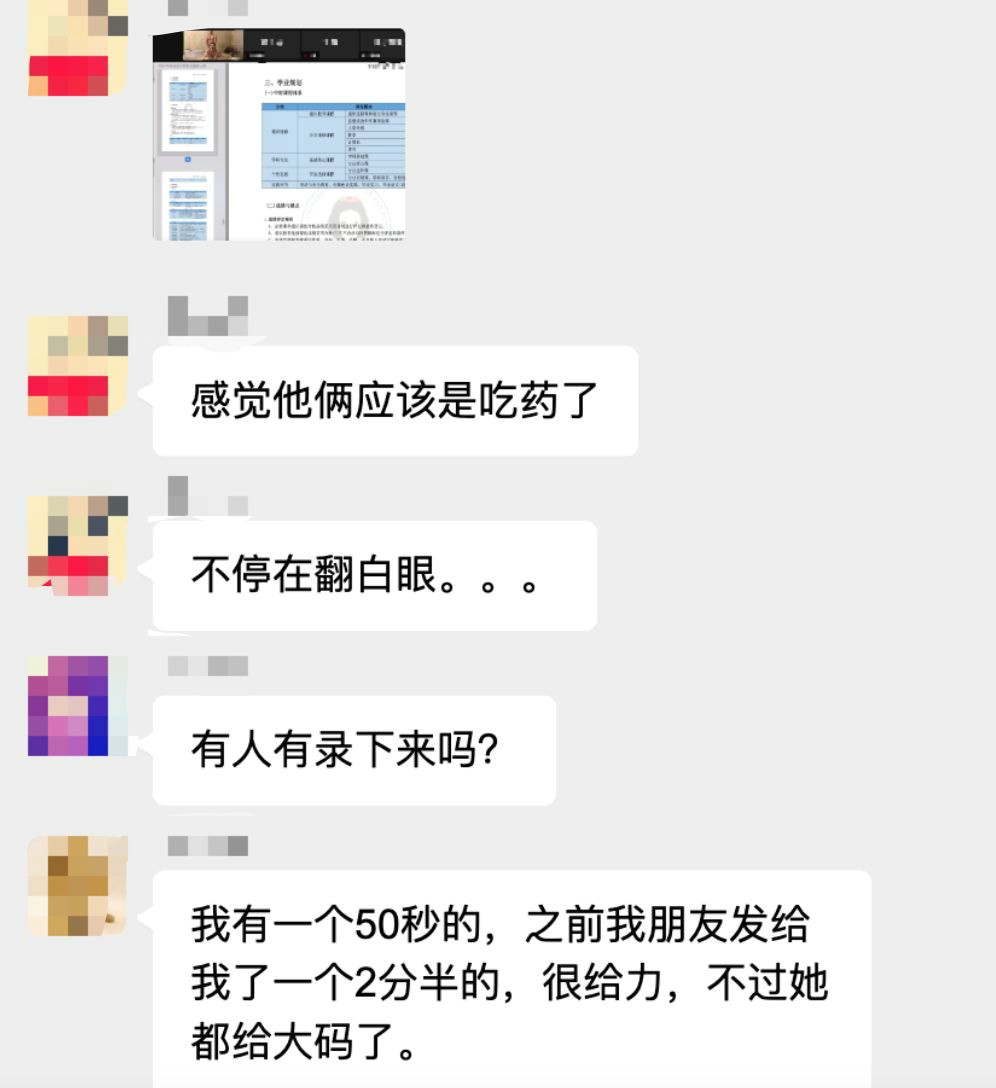Tap avatar beside the "不停在翻白眼。。。" message
The height and width of the screenshot is (1088, 996).
click(78, 546)
